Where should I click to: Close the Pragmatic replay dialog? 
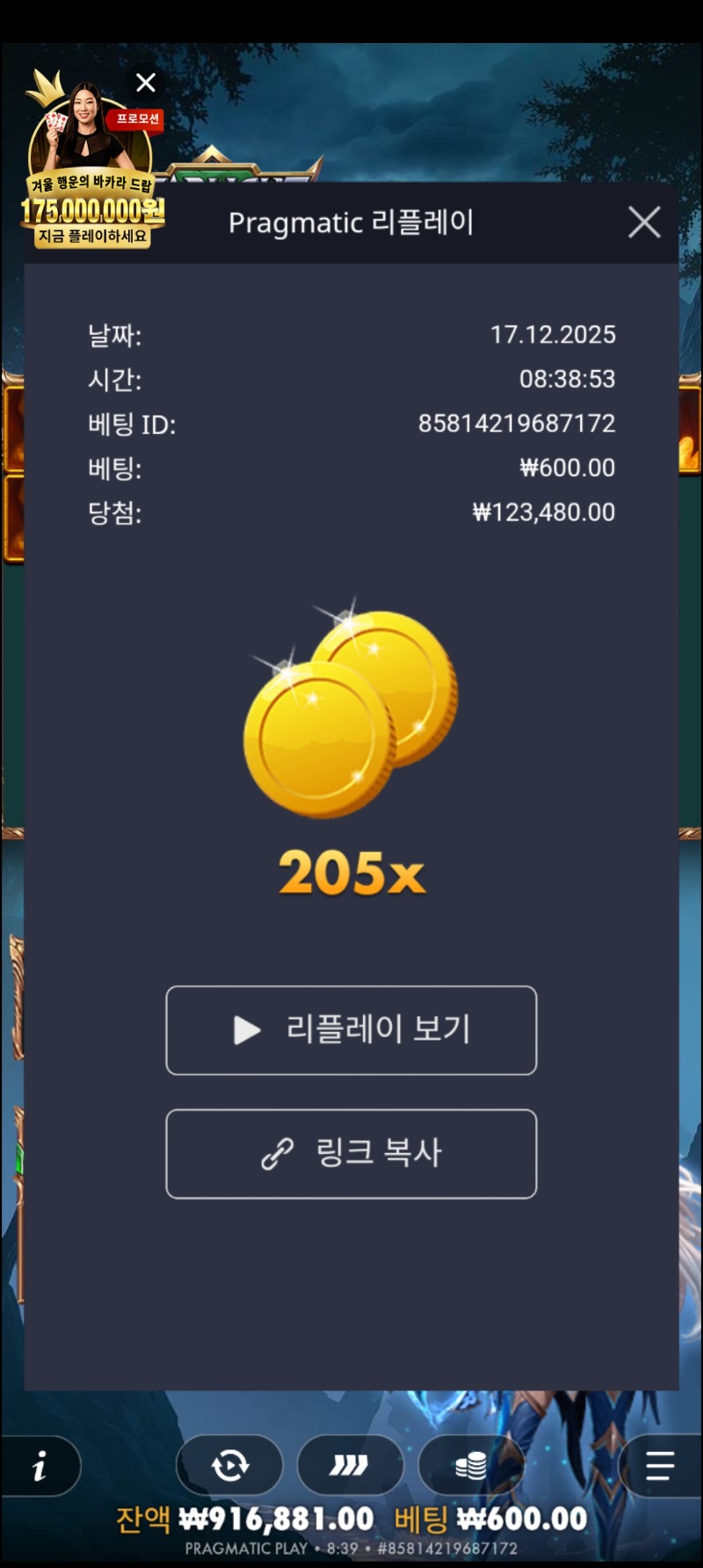pyautogui.click(x=644, y=222)
